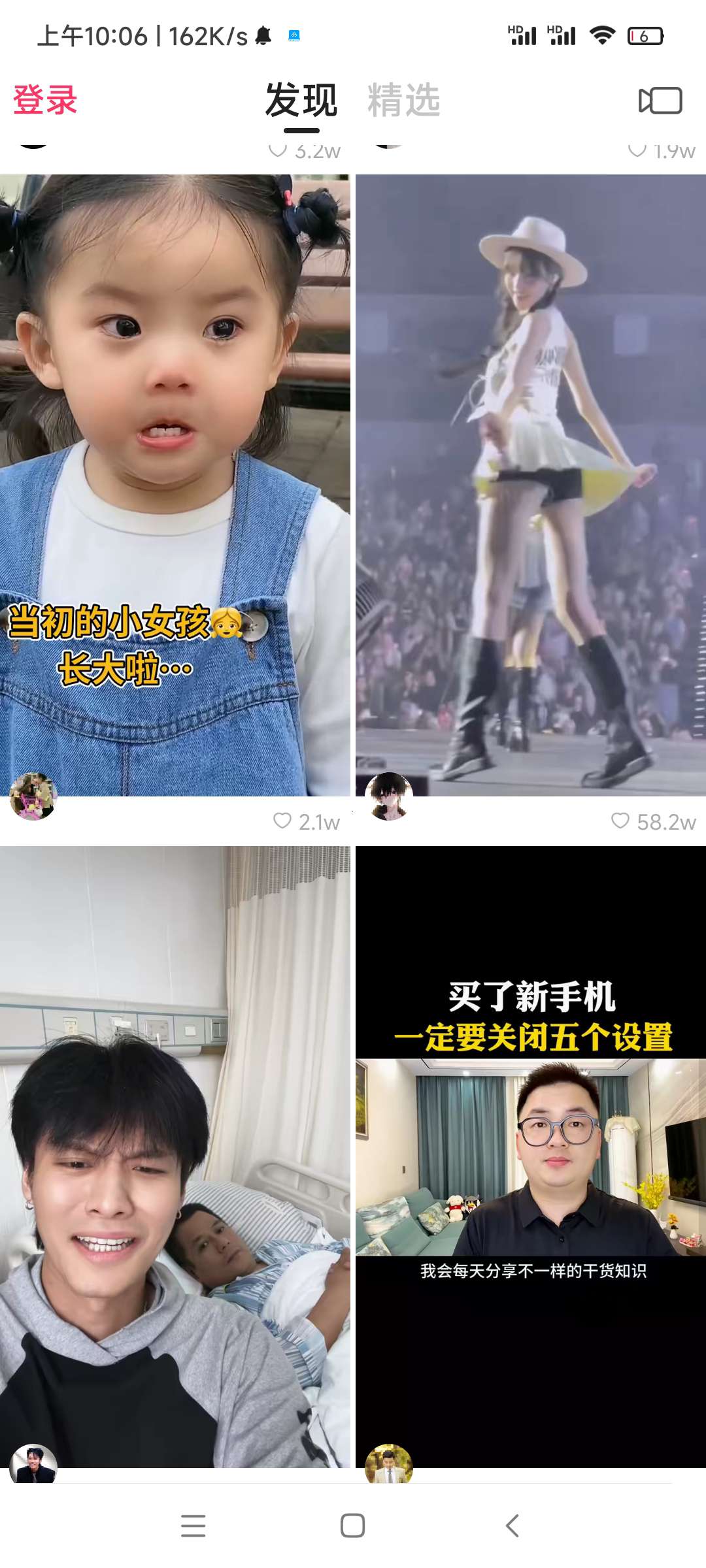
Task: Like the video with 58.2w likes
Action: click(x=620, y=821)
